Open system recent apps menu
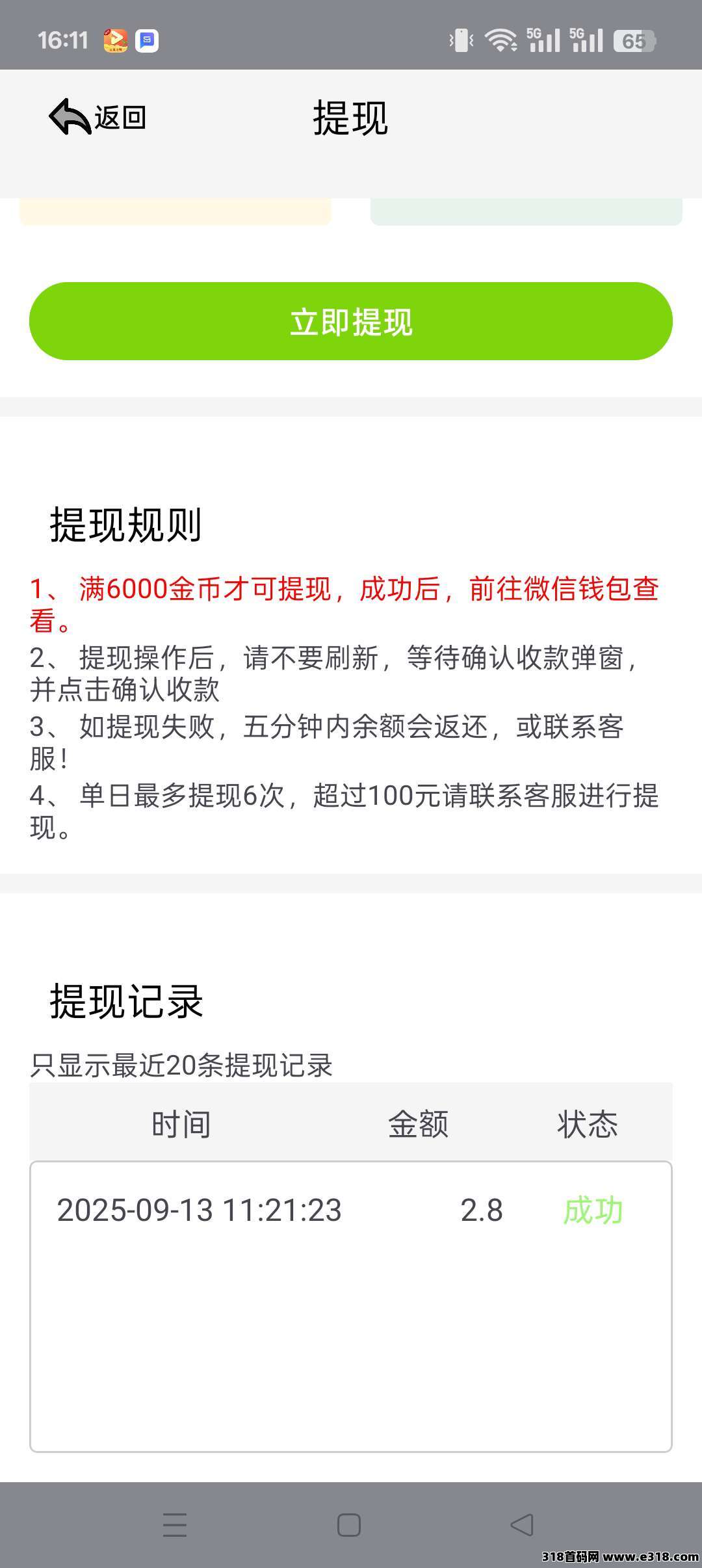The width and height of the screenshot is (702, 1568). 175,1524
